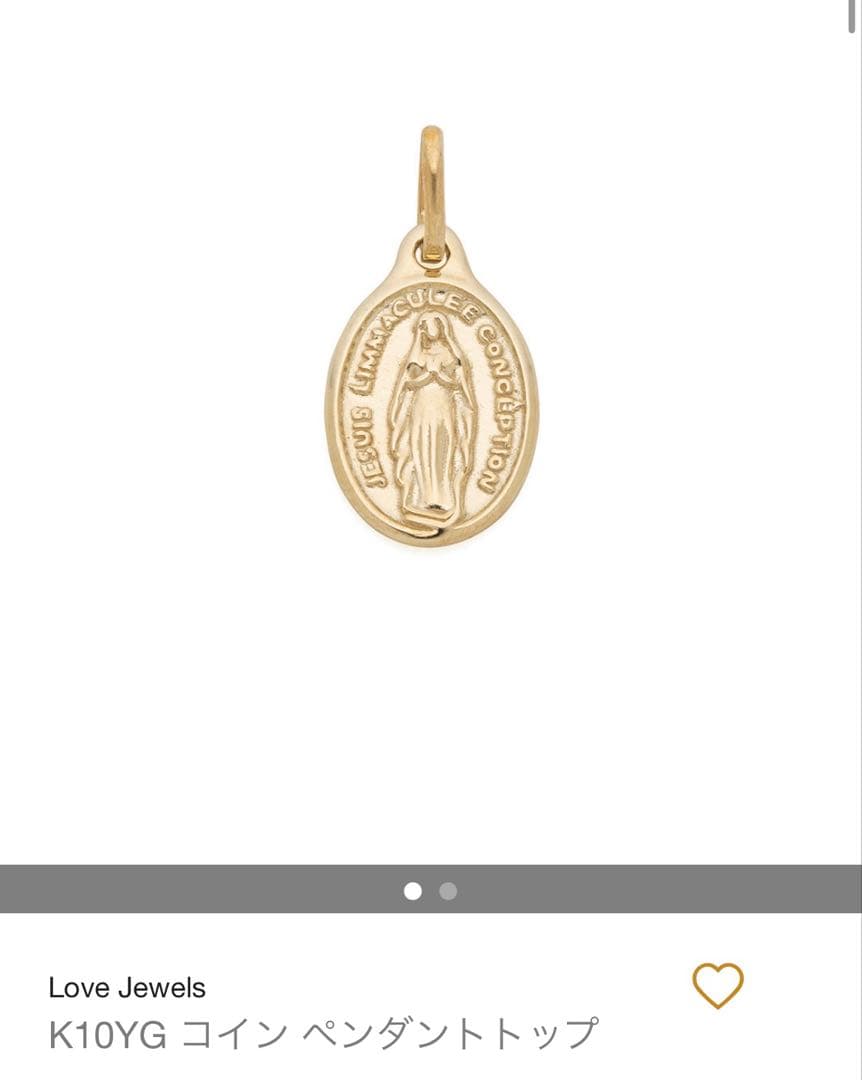Viewport: 862px width, 1080px height.
Task: Add the K10YG pendant to favorites
Action: coord(718,985)
